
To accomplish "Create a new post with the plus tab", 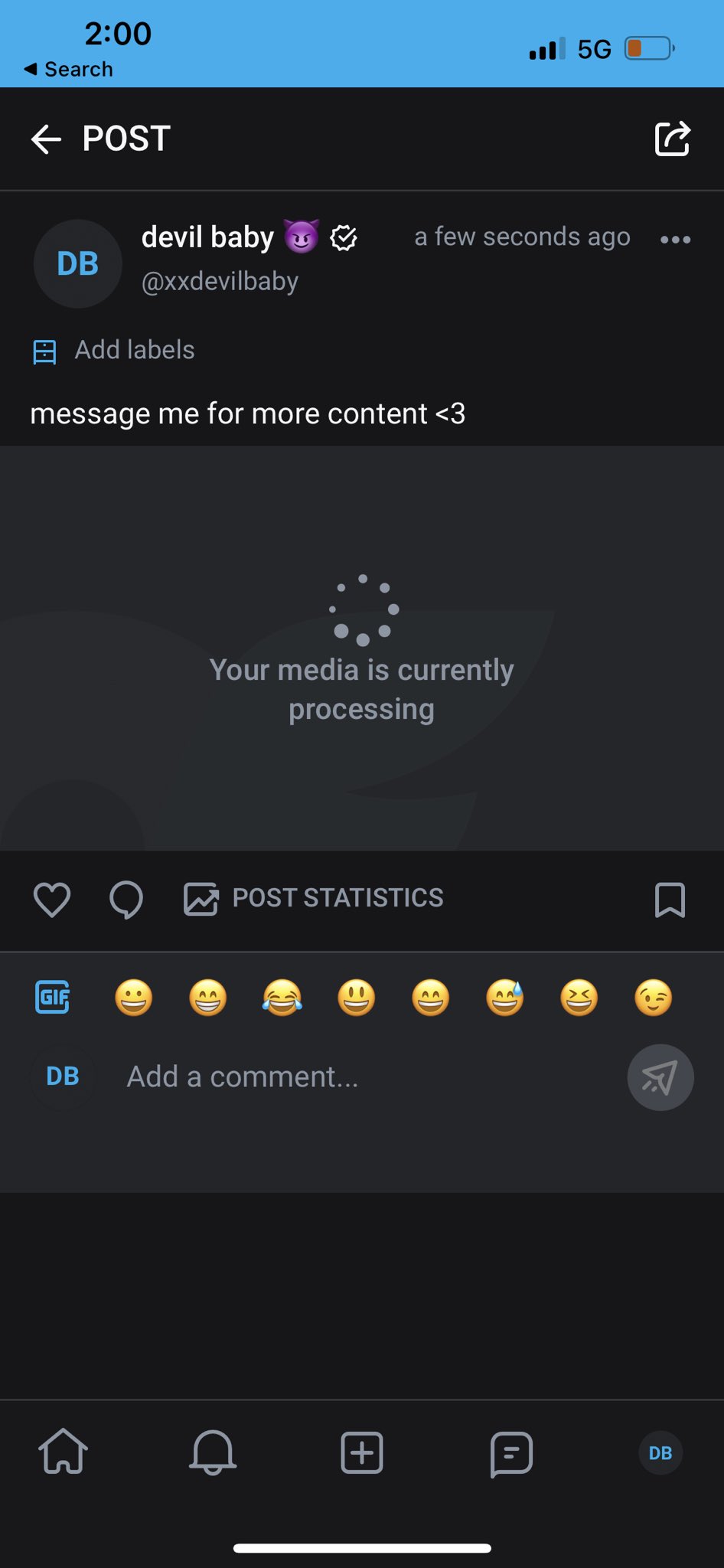I will coord(362,1452).
